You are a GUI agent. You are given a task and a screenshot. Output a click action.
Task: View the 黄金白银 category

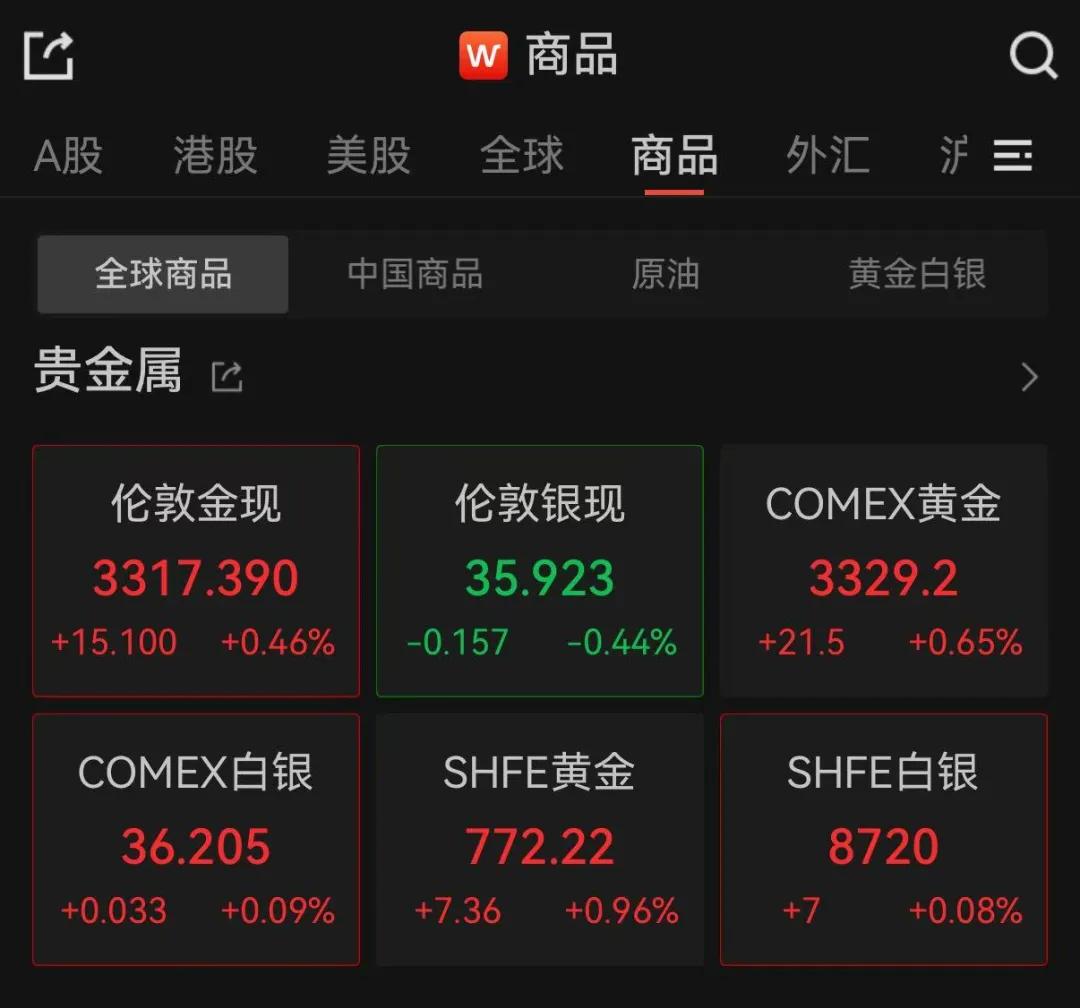(x=917, y=274)
